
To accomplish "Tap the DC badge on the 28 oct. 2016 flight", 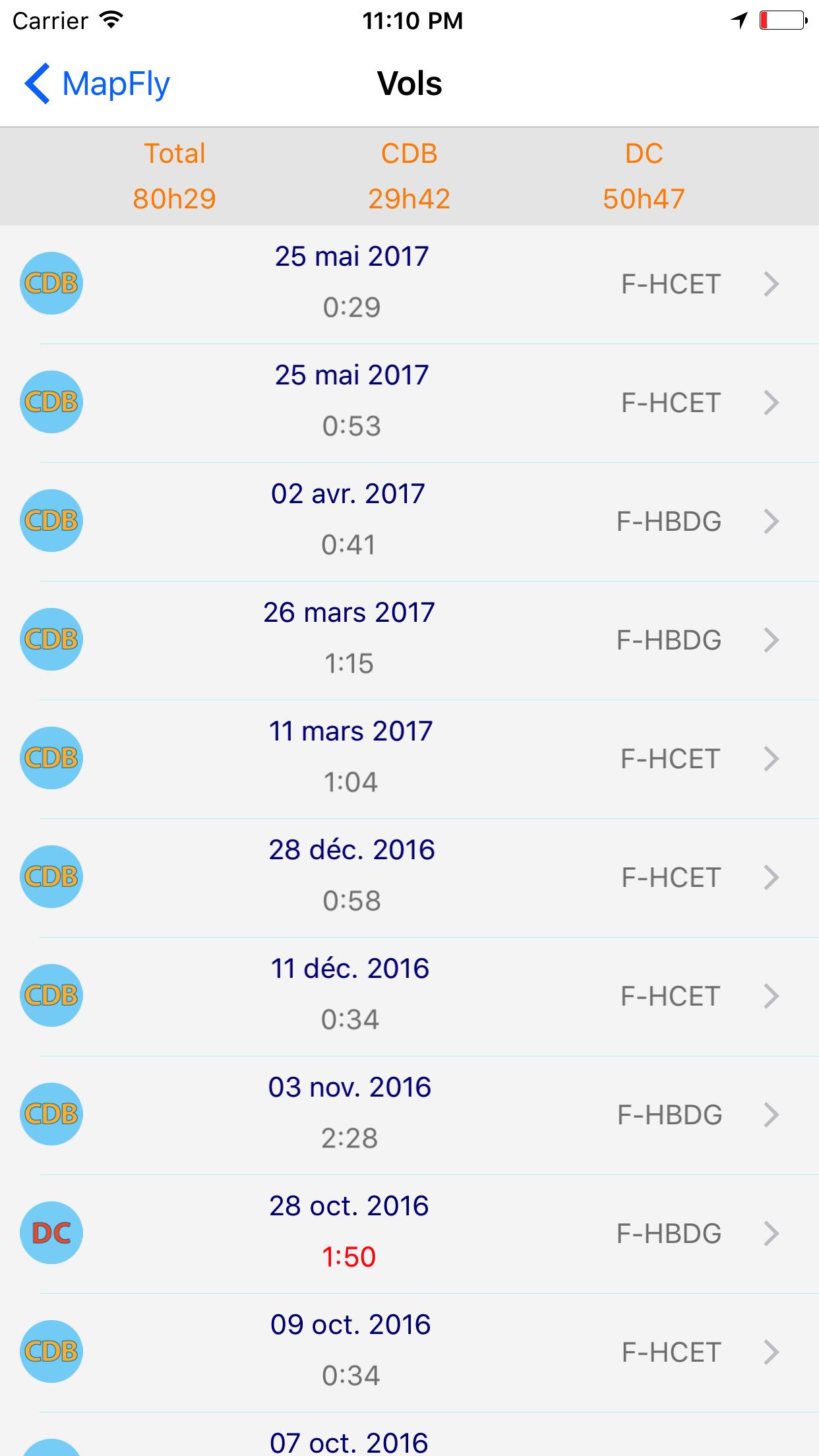I will 51,1232.
